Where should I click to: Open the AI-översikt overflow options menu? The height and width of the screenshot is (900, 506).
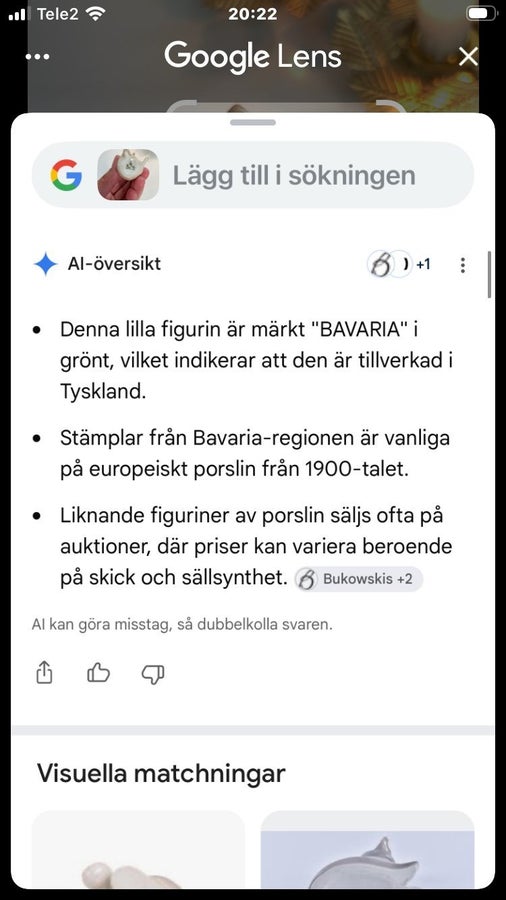point(462,265)
